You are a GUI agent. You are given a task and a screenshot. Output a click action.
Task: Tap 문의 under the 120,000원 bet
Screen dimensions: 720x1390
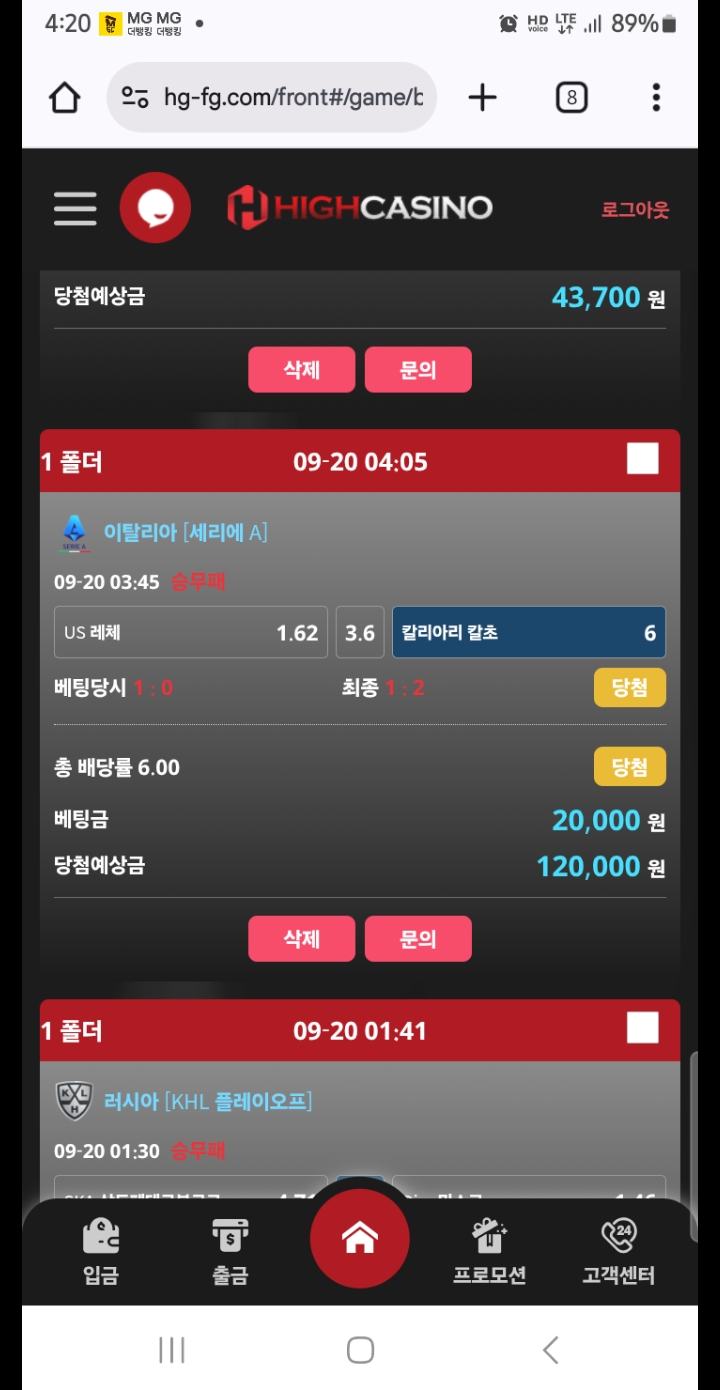pos(418,939)
